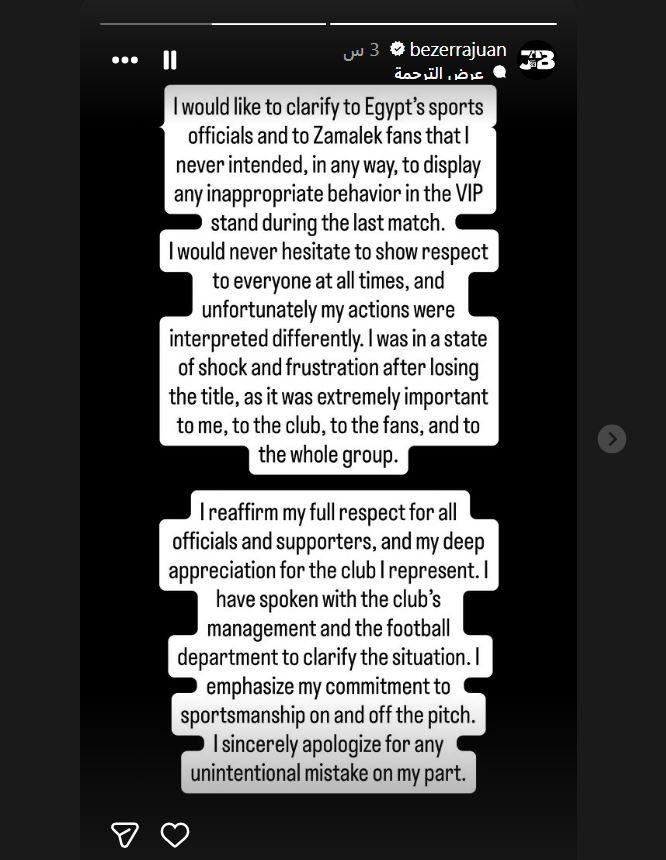Share this story via send icon

[124, 834]
